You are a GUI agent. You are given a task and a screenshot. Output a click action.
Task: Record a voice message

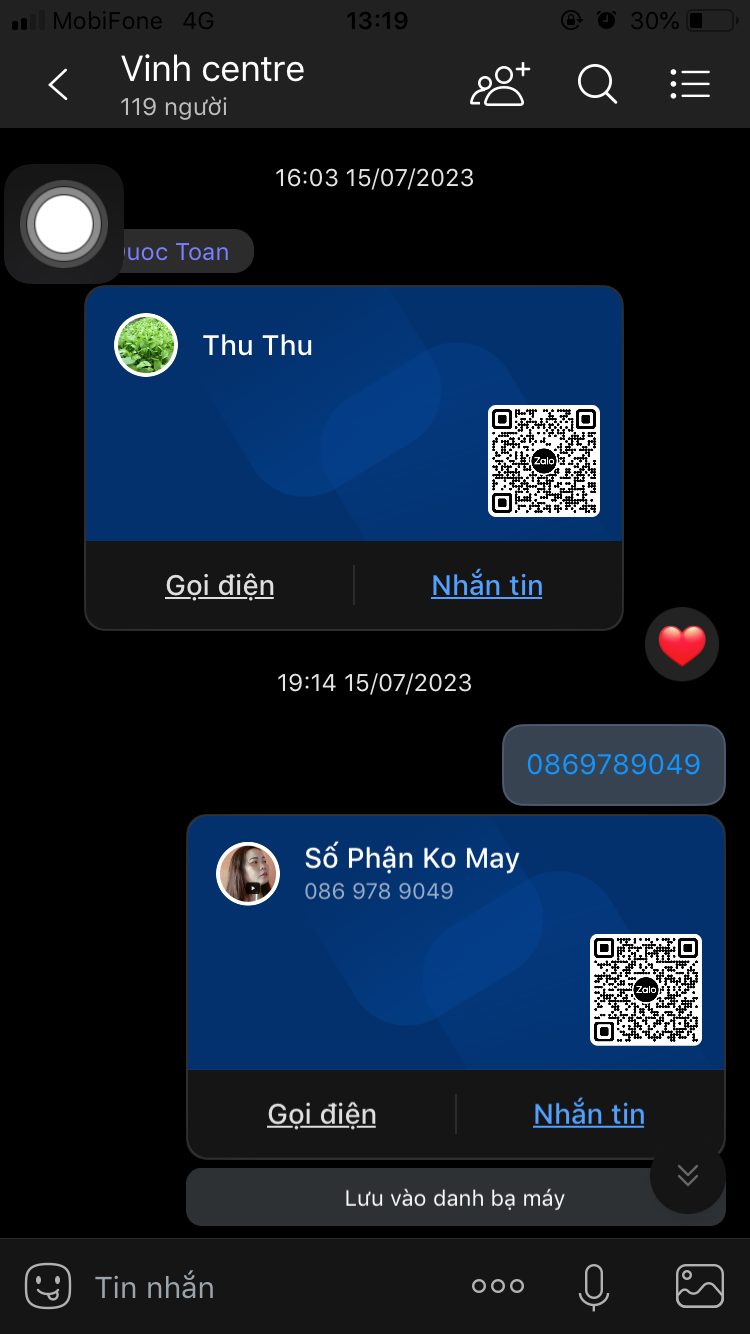pyautogui.click(x=593, y=1287)
